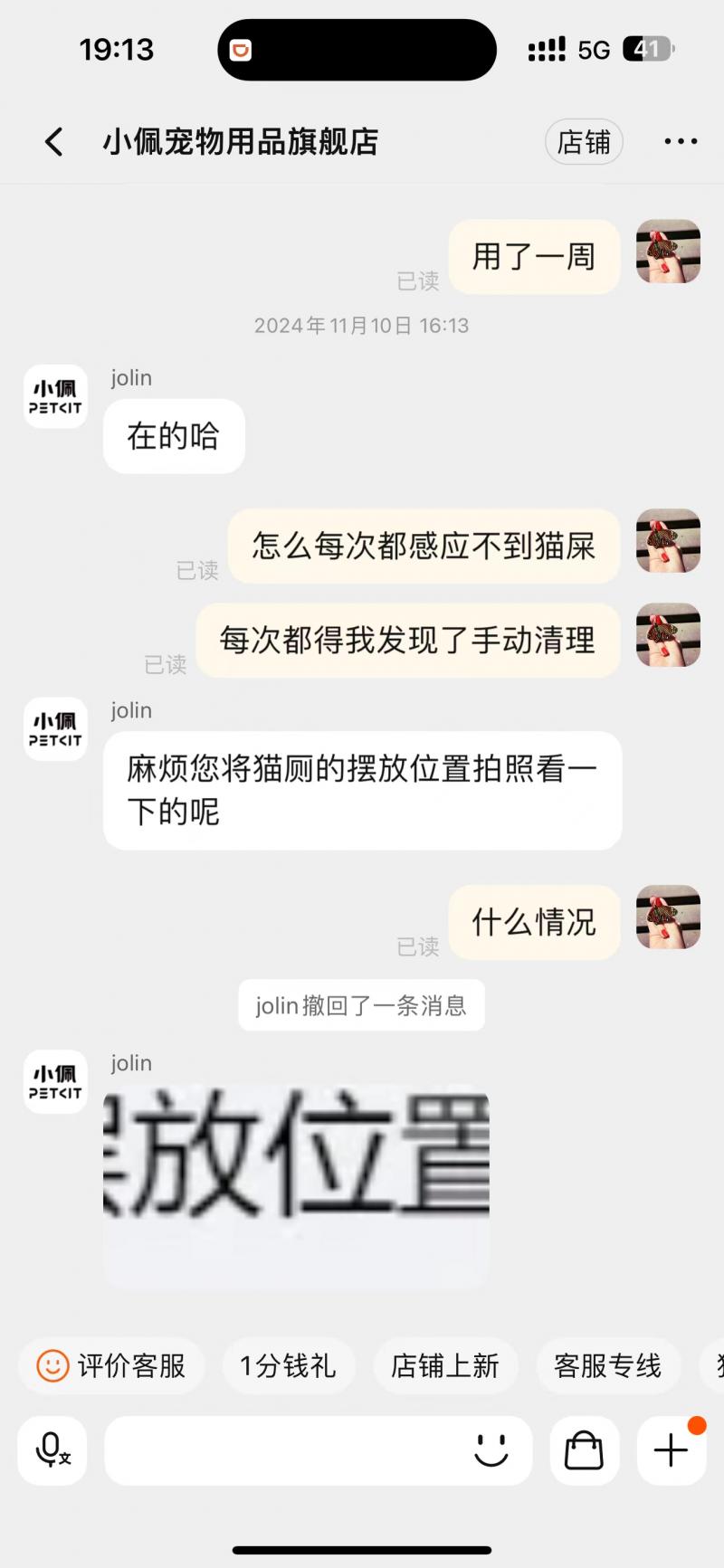The image size is (724, 1568).
Task: Open the 店铺上新 chip
Action: click(x=445, y=1365)
